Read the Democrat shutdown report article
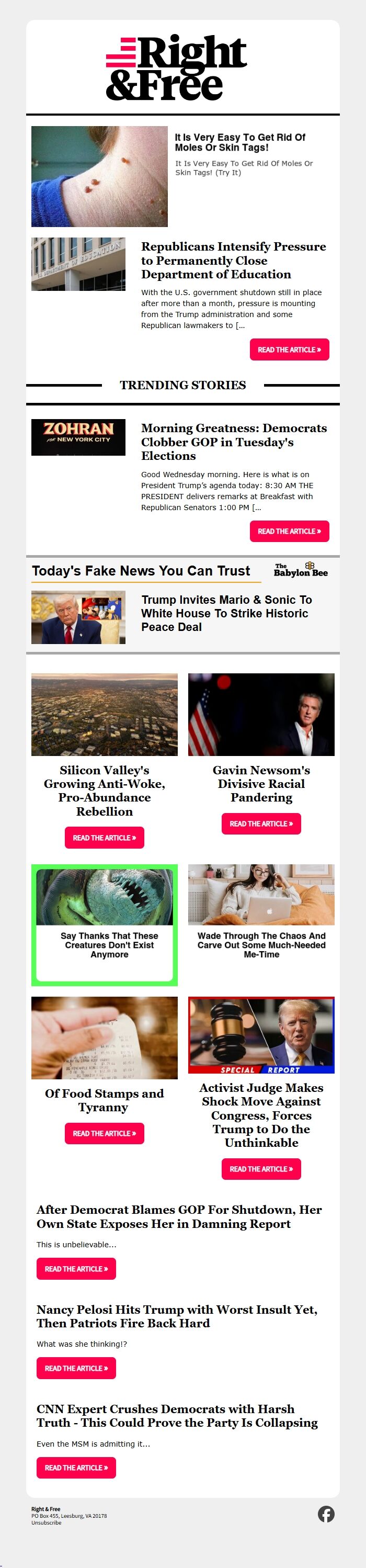This screenshot has height=1568, width=366. 76,1269
